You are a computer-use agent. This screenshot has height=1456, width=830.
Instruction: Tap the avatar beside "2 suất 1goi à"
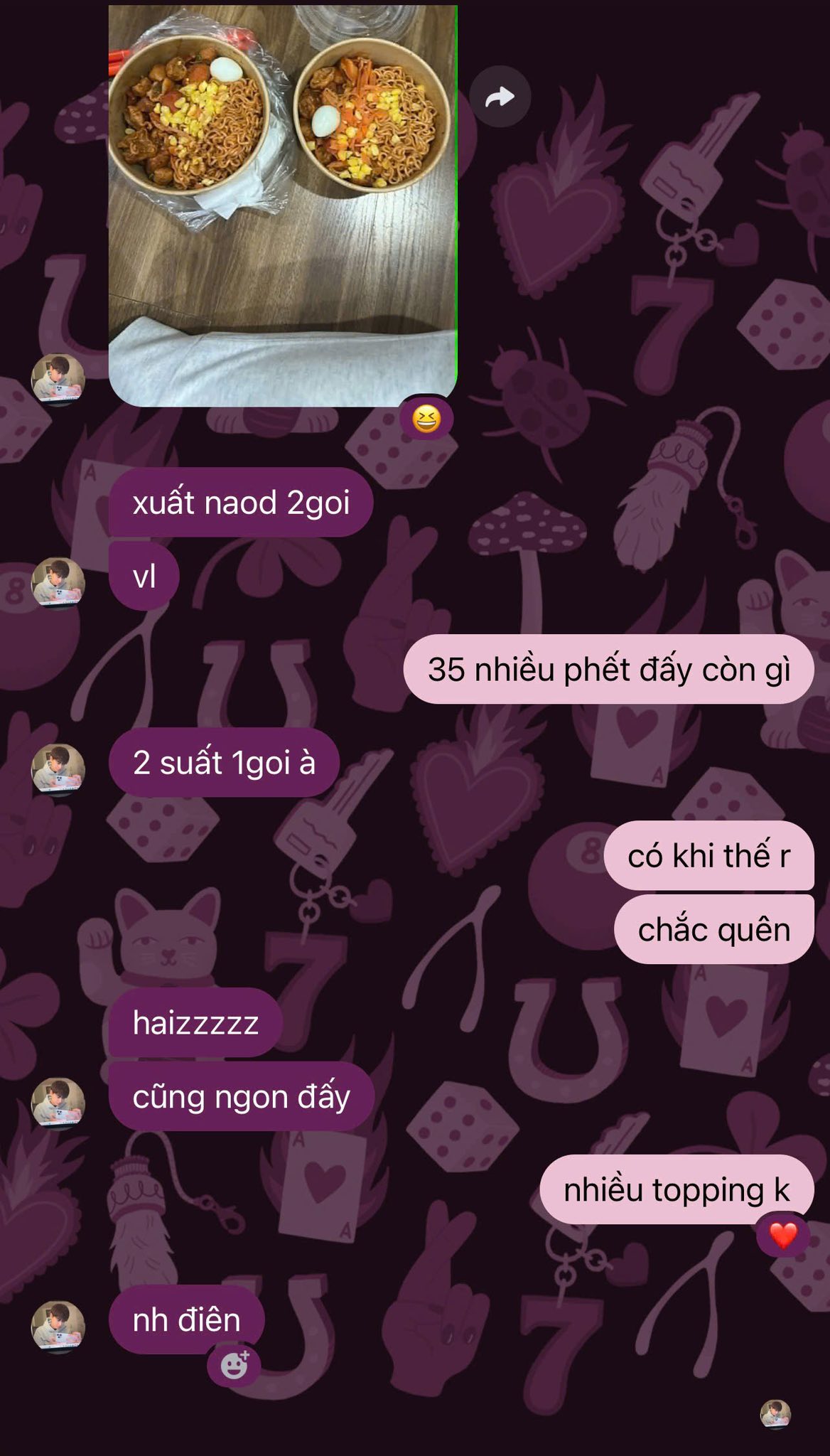tap(58, 769)
